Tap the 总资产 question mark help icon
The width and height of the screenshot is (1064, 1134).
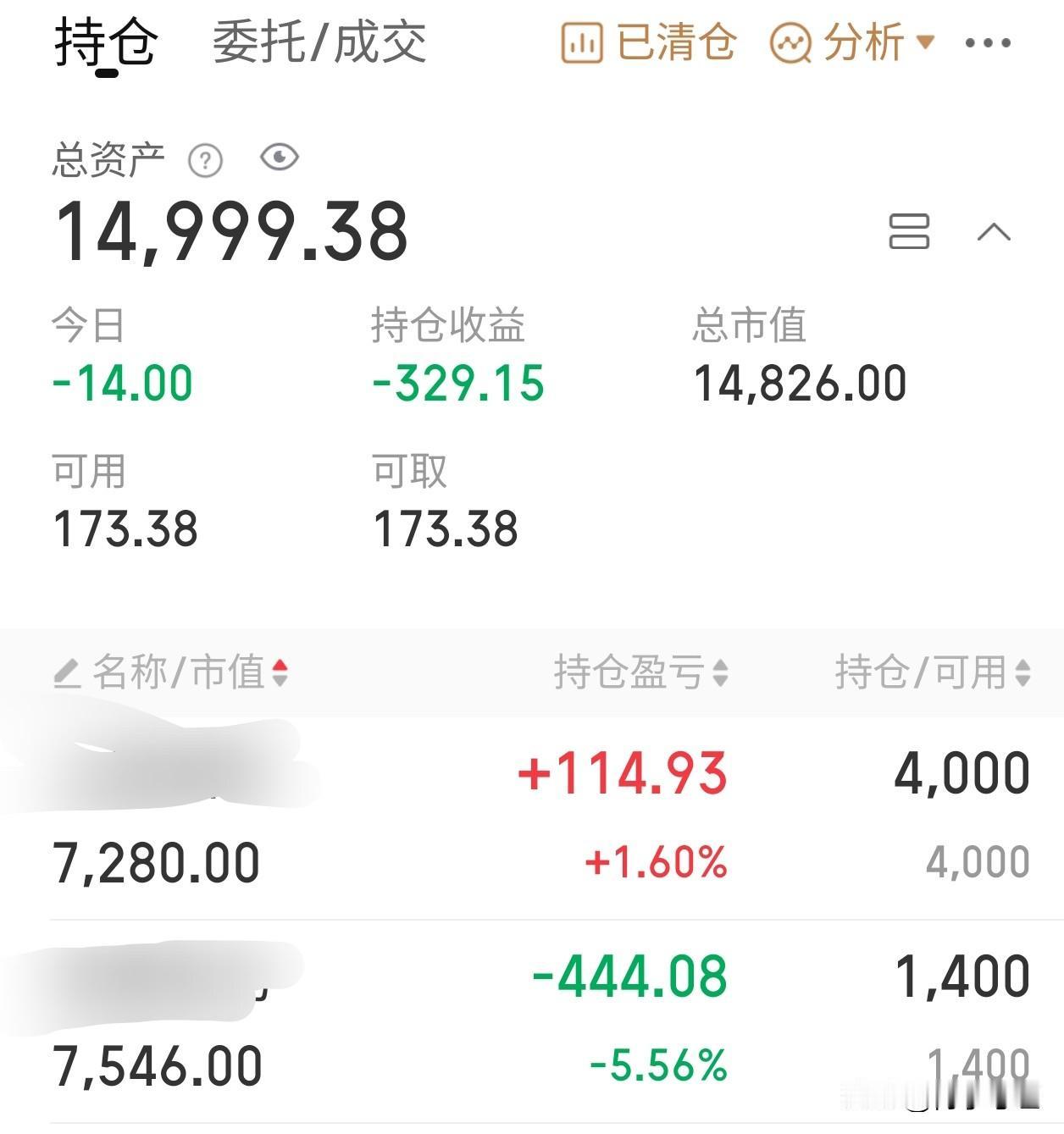[x=205, y=159]
